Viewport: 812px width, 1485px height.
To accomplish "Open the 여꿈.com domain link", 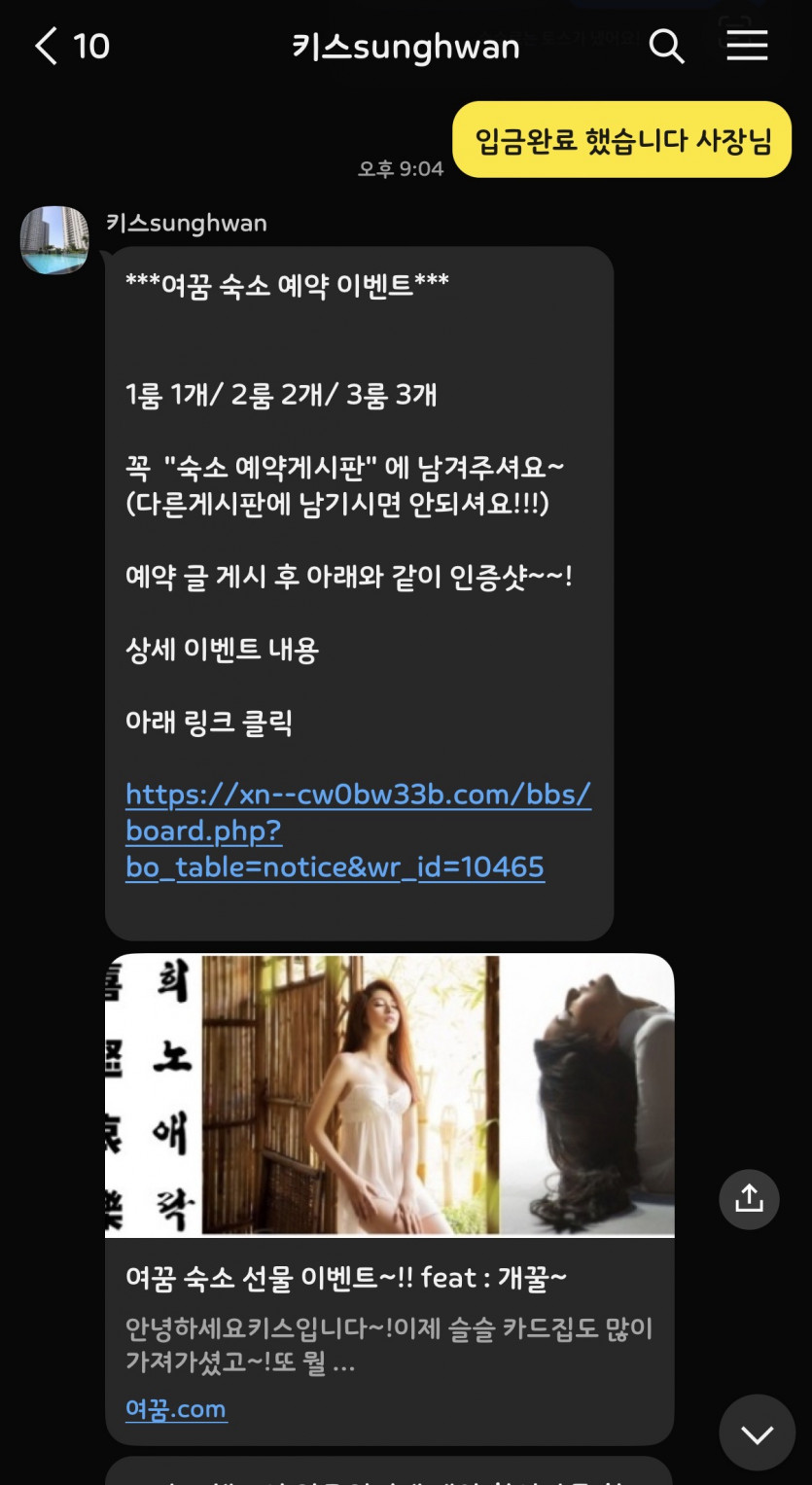I will [x=176, y=1409].
